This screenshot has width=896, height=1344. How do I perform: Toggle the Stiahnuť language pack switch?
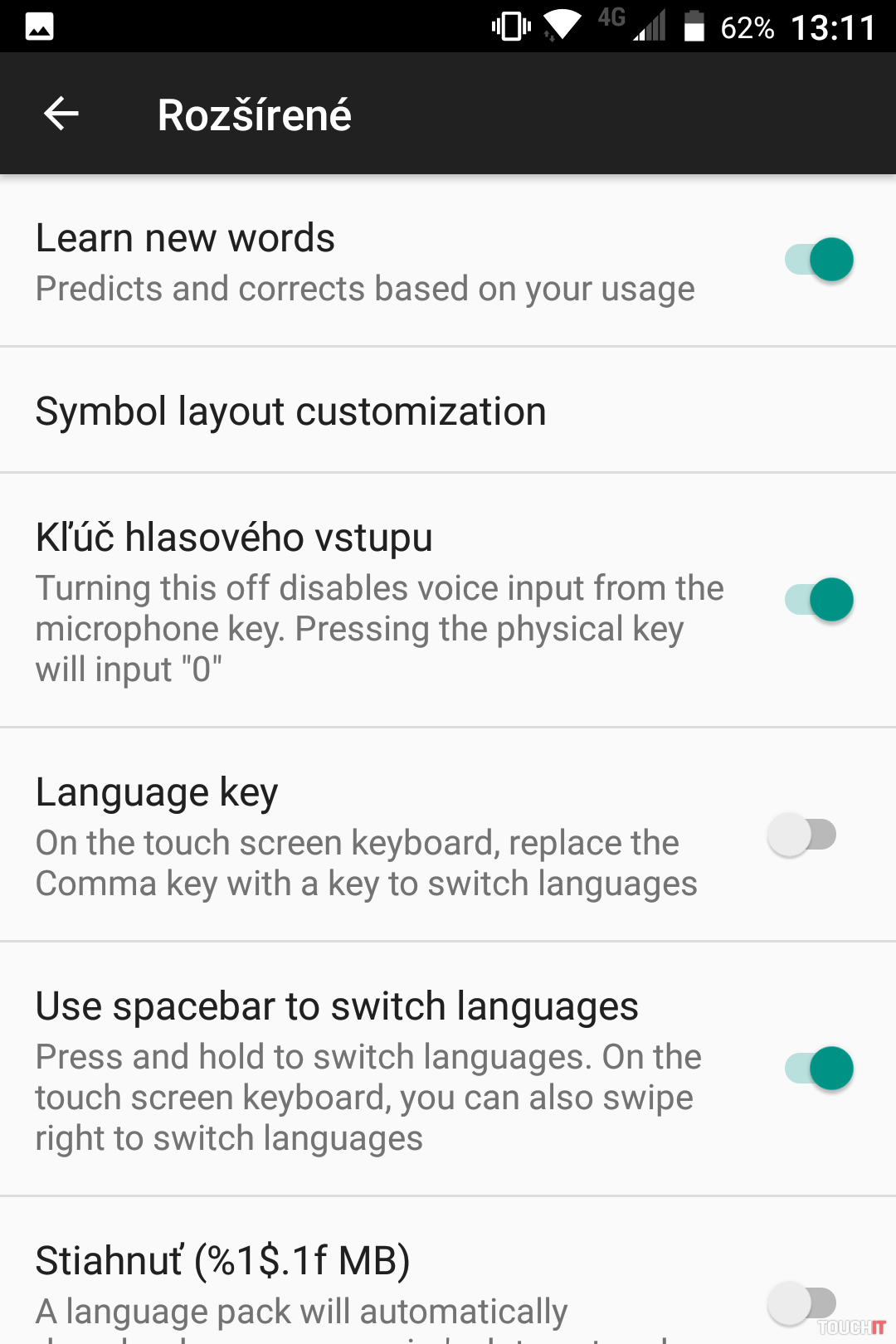click(x=802, y=1303)
